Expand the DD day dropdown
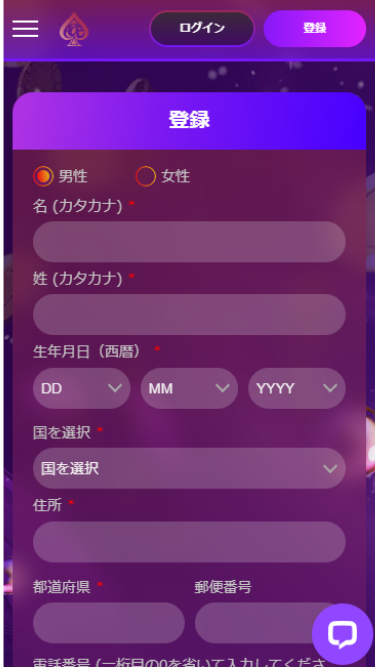 pos(82,388)
